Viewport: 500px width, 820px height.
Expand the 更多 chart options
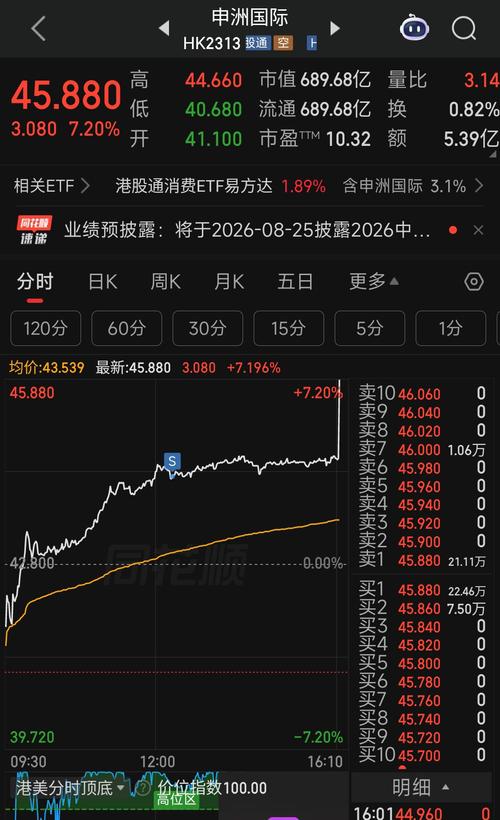click(x=374, y=282)
